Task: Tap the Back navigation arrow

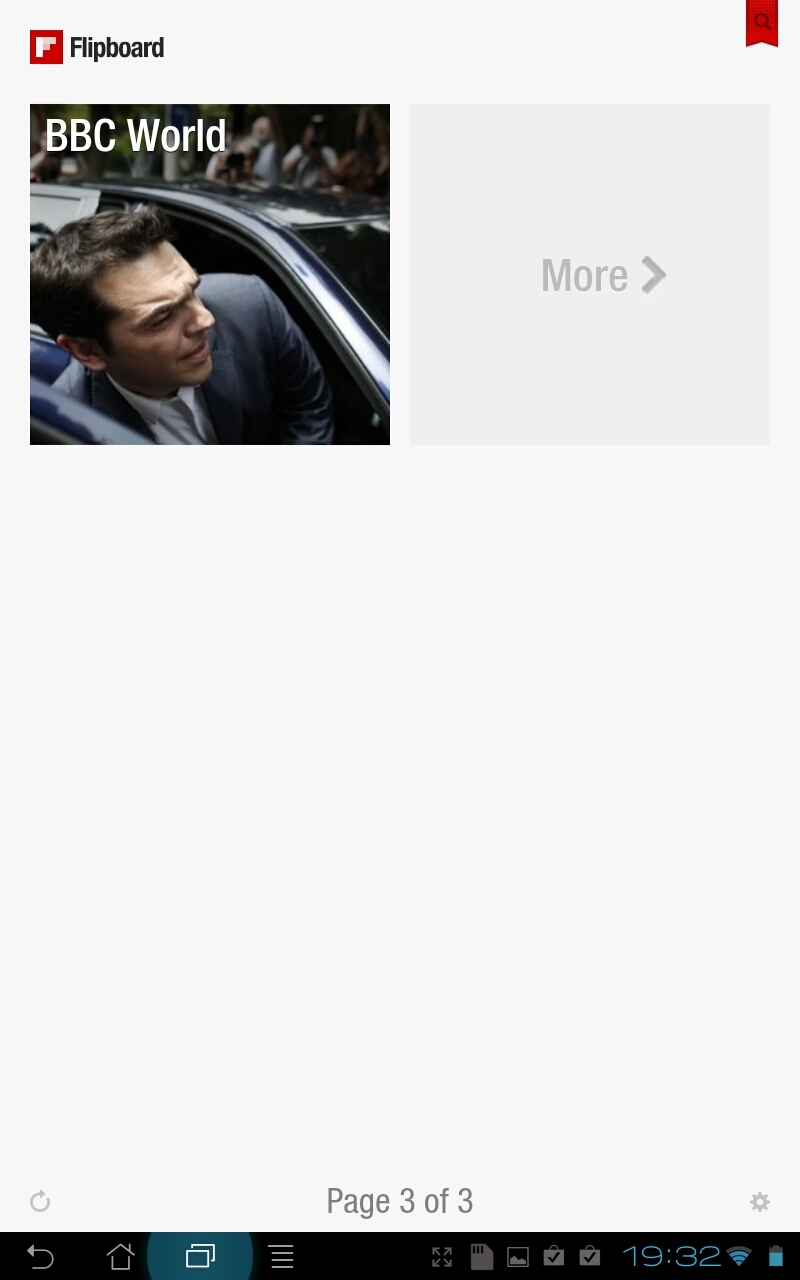Action: [40, 1256]
